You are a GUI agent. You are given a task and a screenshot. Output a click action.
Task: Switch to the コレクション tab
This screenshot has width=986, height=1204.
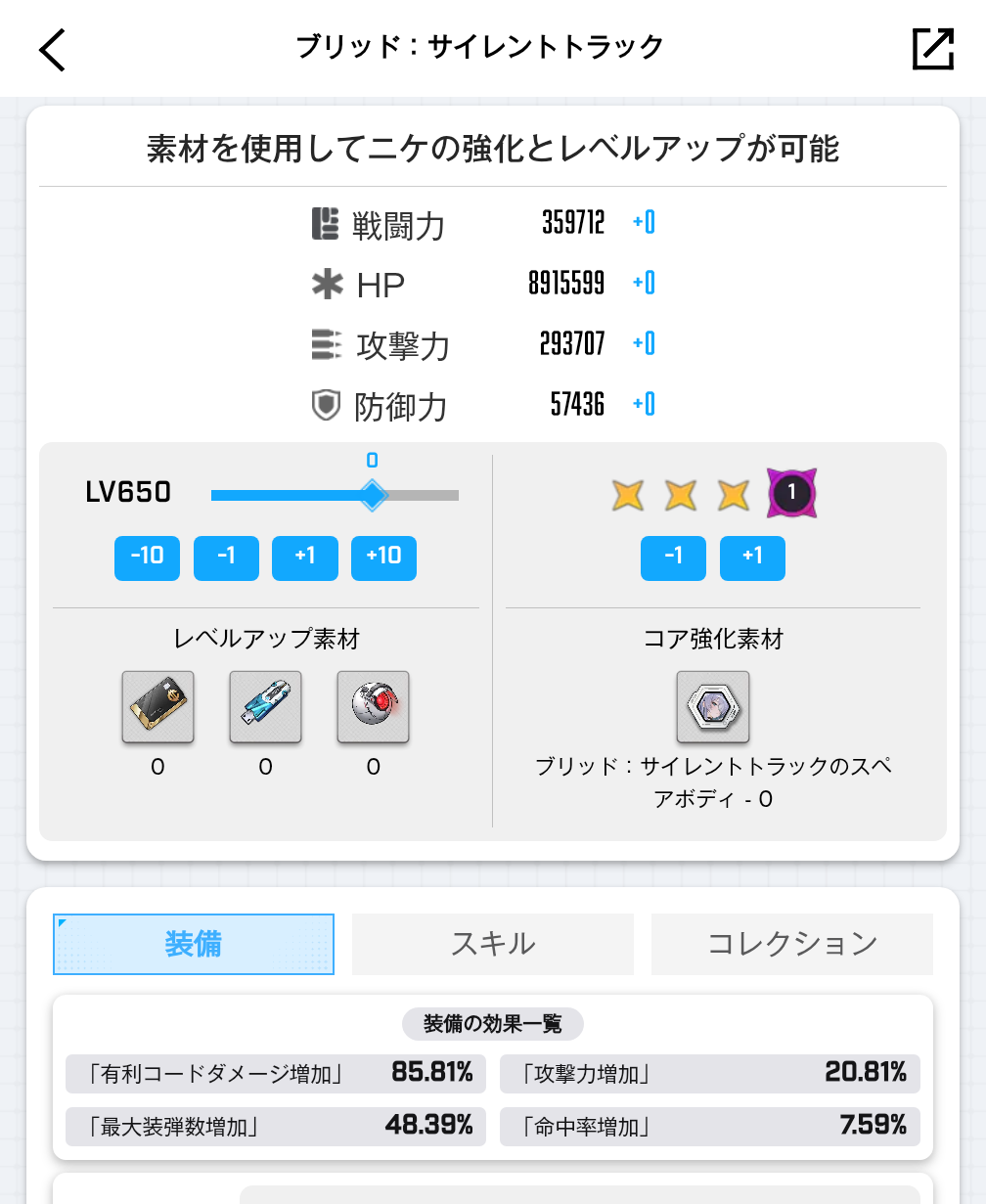pyautogui.click(x=792, y=944)
